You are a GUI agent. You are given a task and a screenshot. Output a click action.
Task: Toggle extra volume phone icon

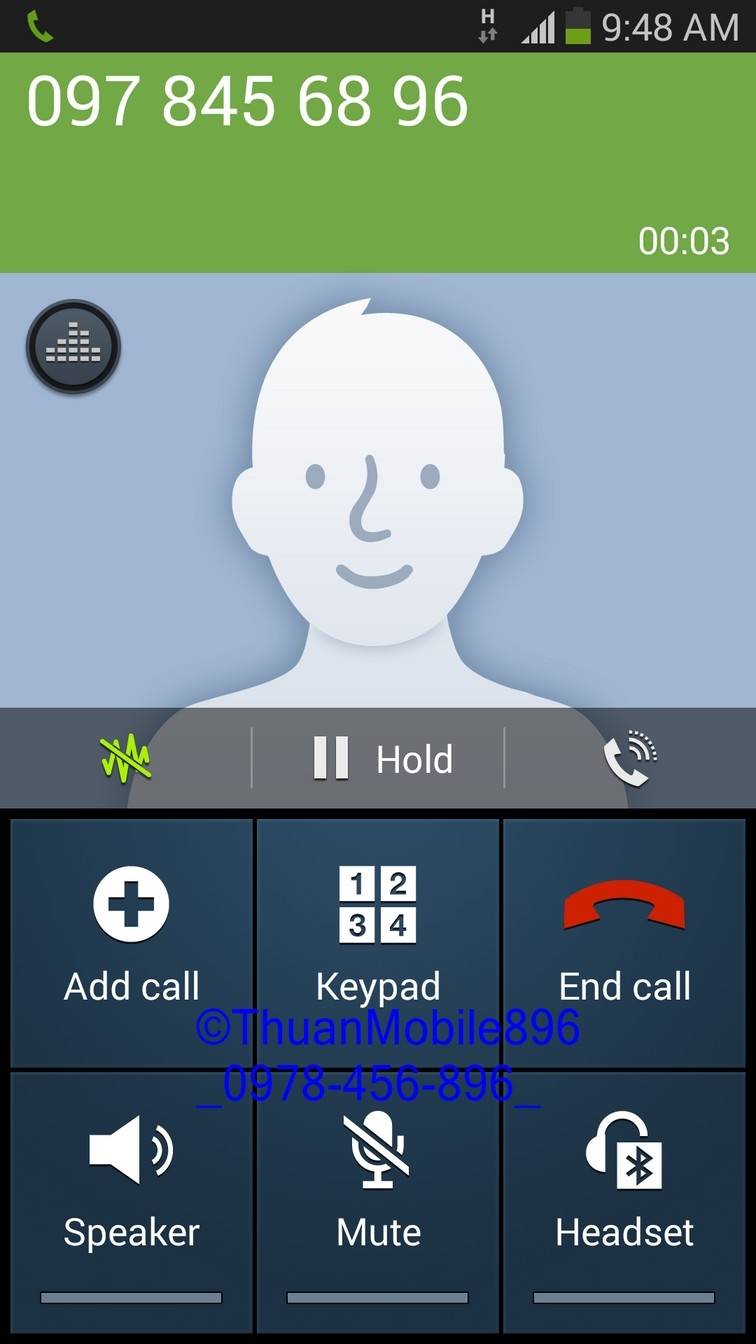[632, 759]
